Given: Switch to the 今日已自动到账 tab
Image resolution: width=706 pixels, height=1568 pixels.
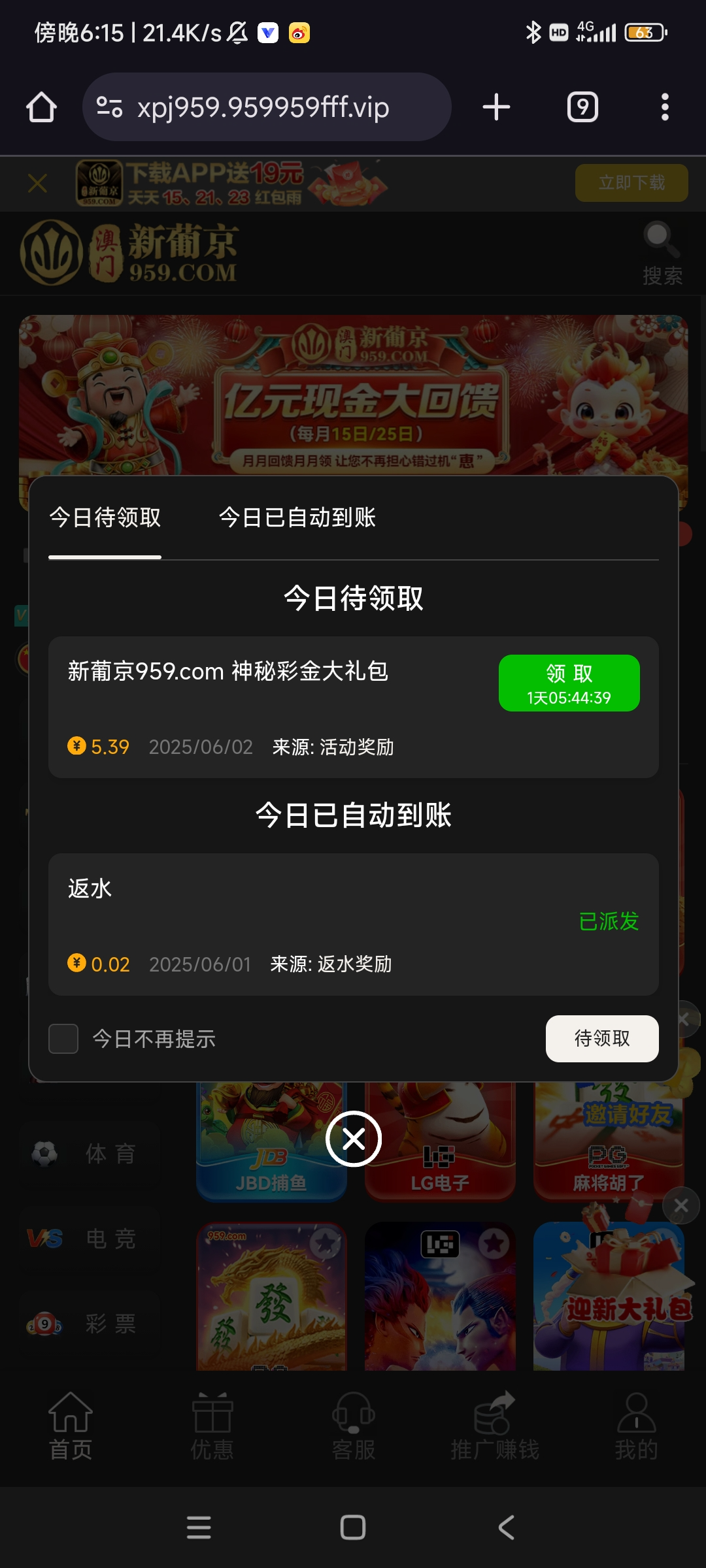Looking at the screenshot, I should coord(297,517).
